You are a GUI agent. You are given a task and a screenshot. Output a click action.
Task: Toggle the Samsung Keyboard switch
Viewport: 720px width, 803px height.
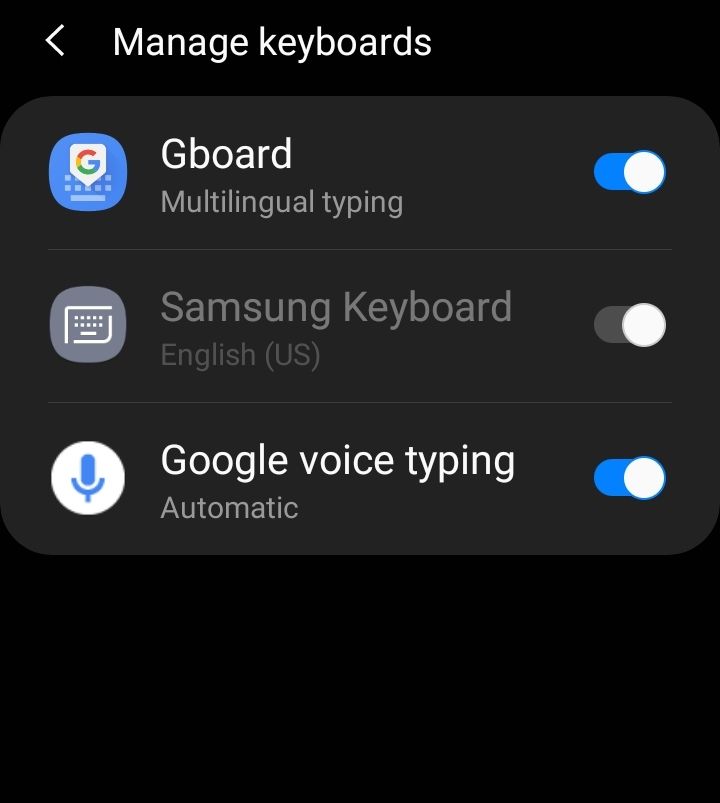629,325
